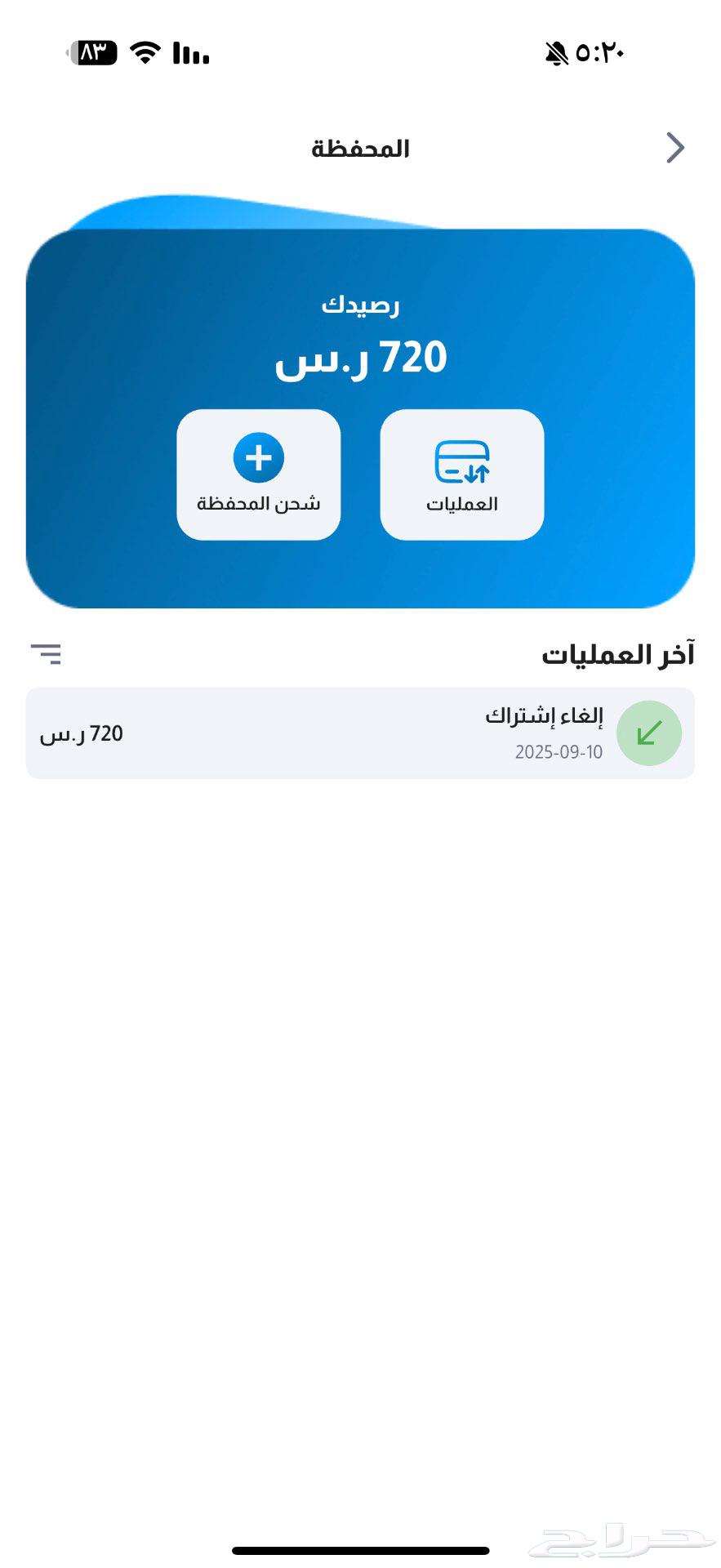Viewport: 721px width, 1568px height.
Task: Tap the clock showing ٥:٢٠
Action: click(x=598, y=51)
